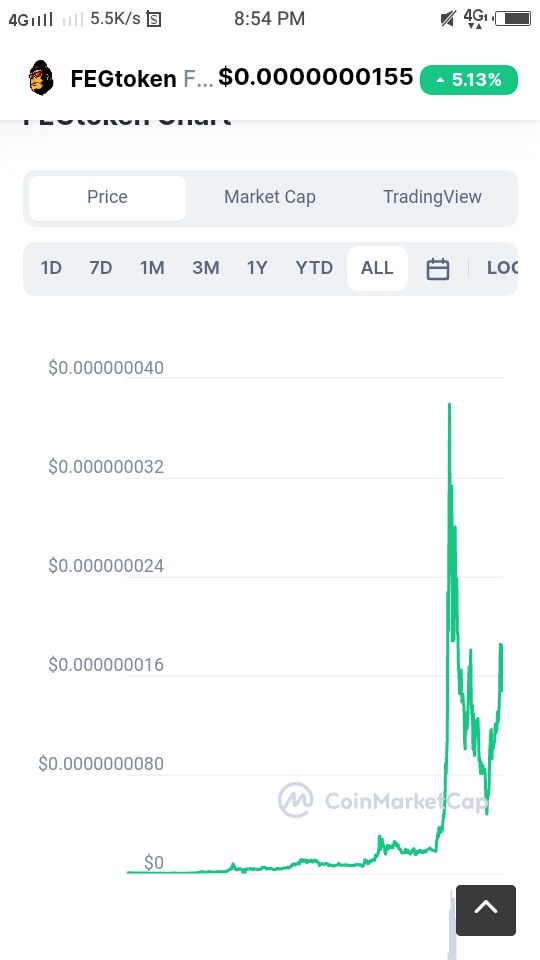Select the 1Y time range

(x=257, y=268)
